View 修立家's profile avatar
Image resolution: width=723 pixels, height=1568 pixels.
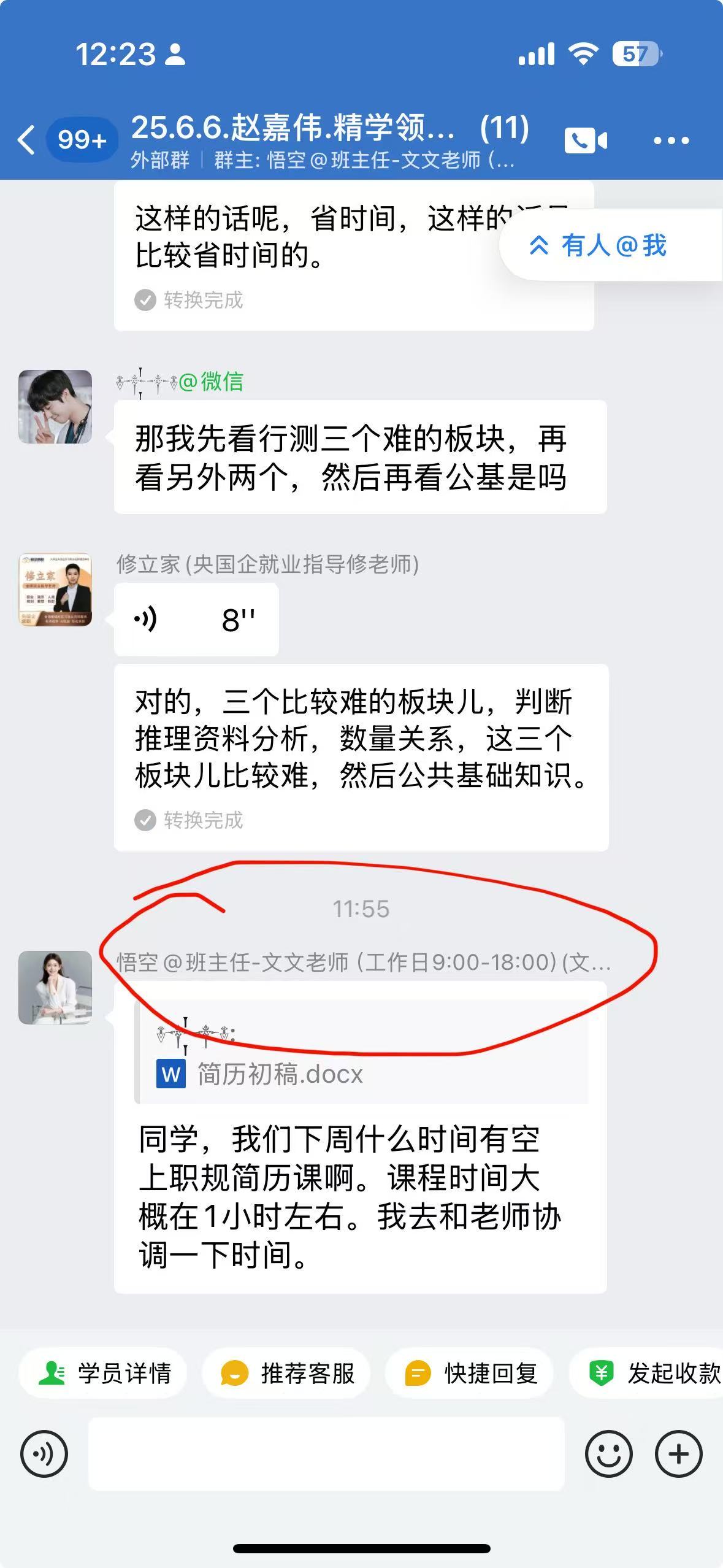pyautogui.click(x=55, y=590)
